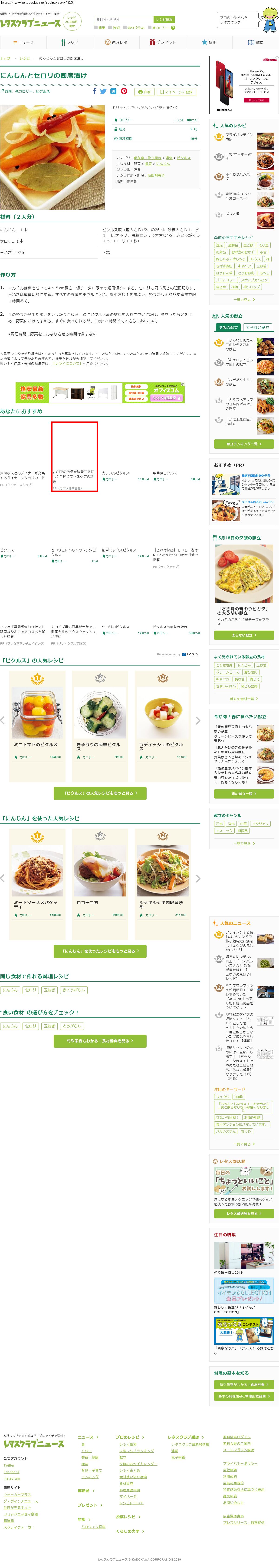Image resolution: width=279 pixels, height=1568 pixels.
Task: Select the セロリ ingredient chip under 同じ食材
Action: [x=30, y=990]
